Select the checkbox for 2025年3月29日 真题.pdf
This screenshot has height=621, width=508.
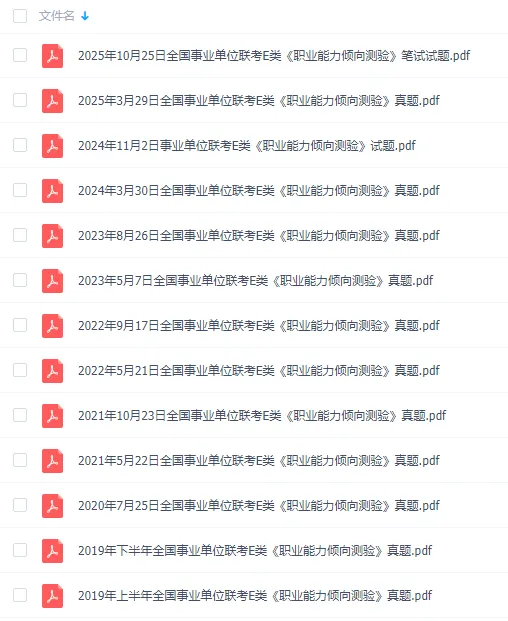pos(20,100)
